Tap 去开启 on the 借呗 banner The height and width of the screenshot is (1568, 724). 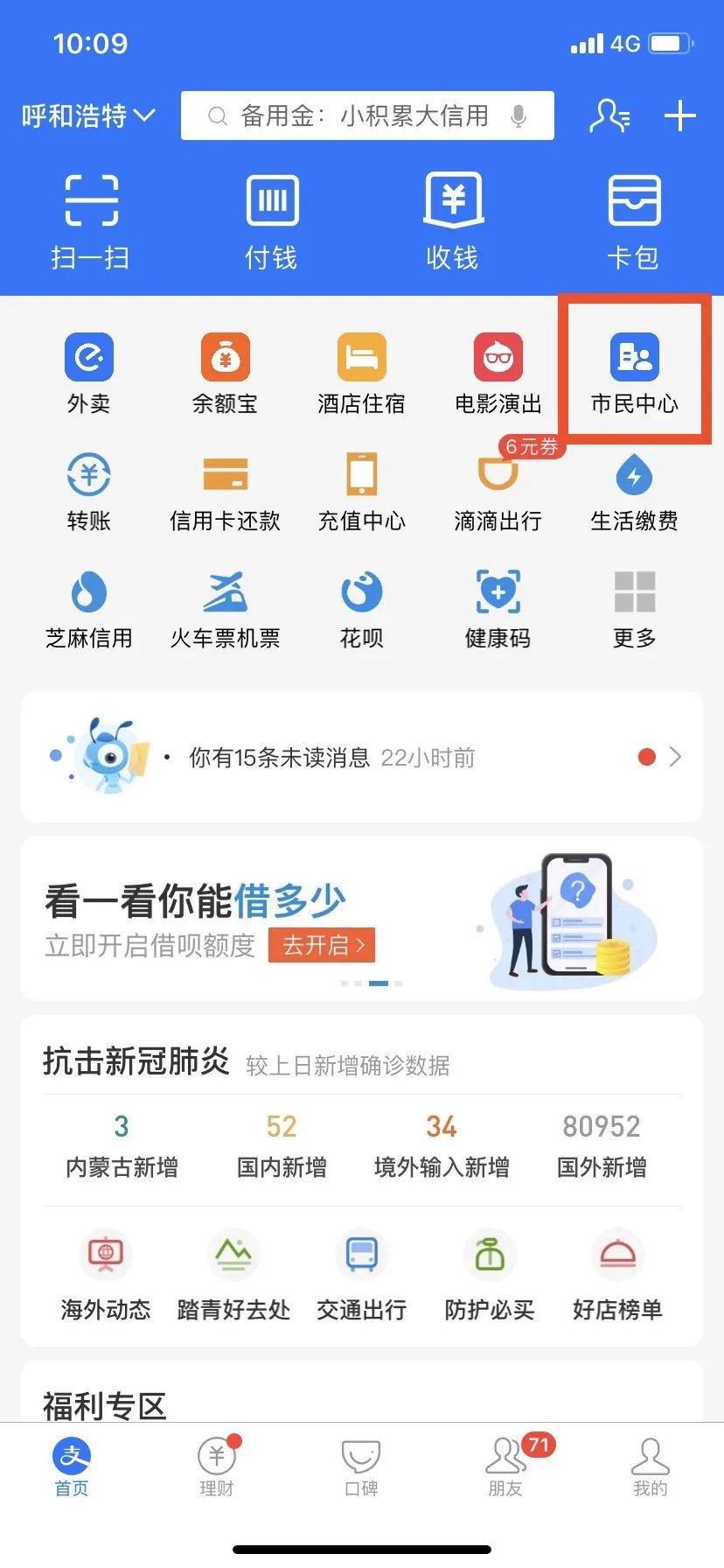click(322, 945)
